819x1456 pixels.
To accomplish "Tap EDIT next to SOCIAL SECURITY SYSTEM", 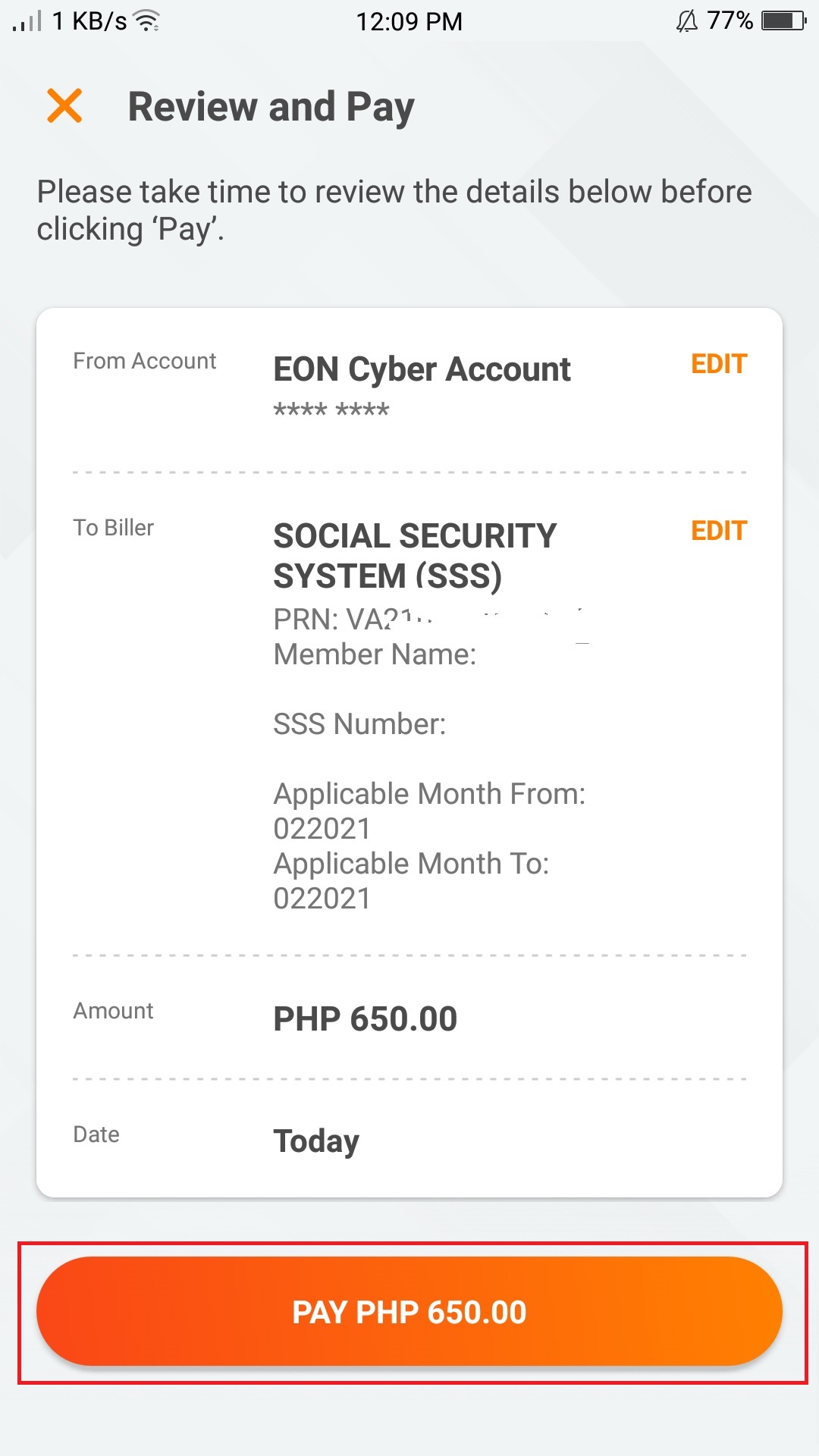I will [x=718, y=531].
